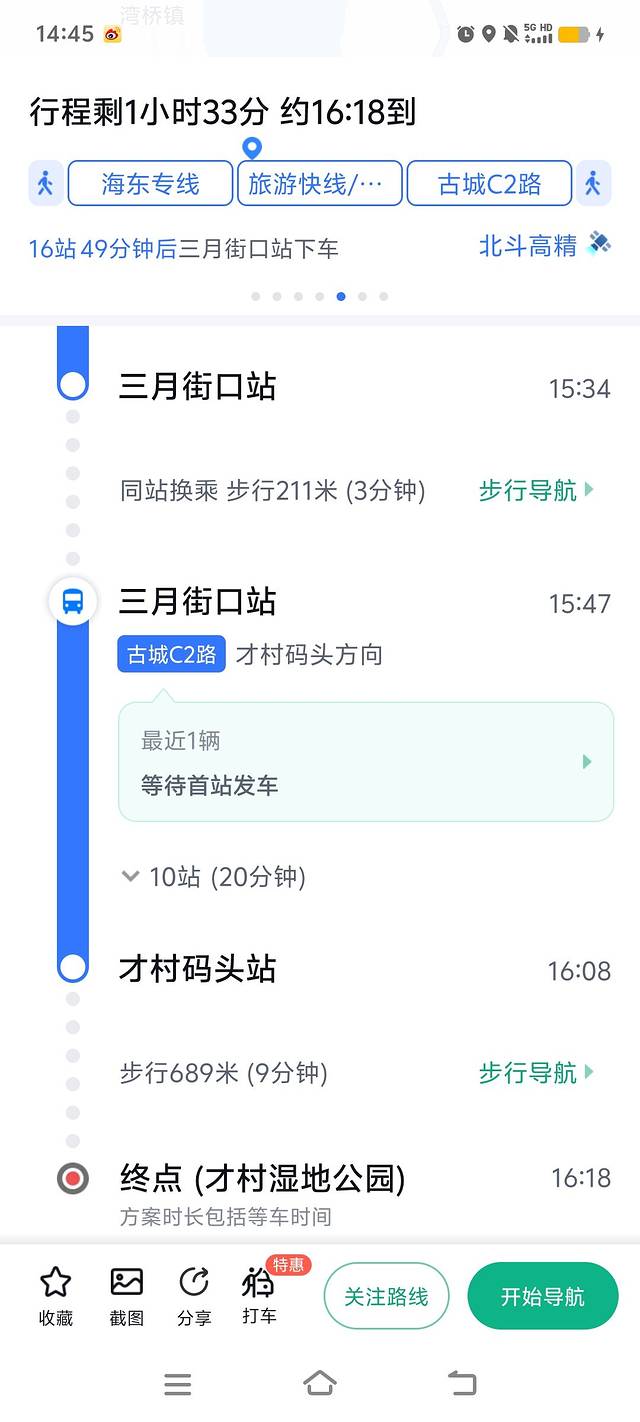Tap the 关注路线 button

pos(386,1297)
